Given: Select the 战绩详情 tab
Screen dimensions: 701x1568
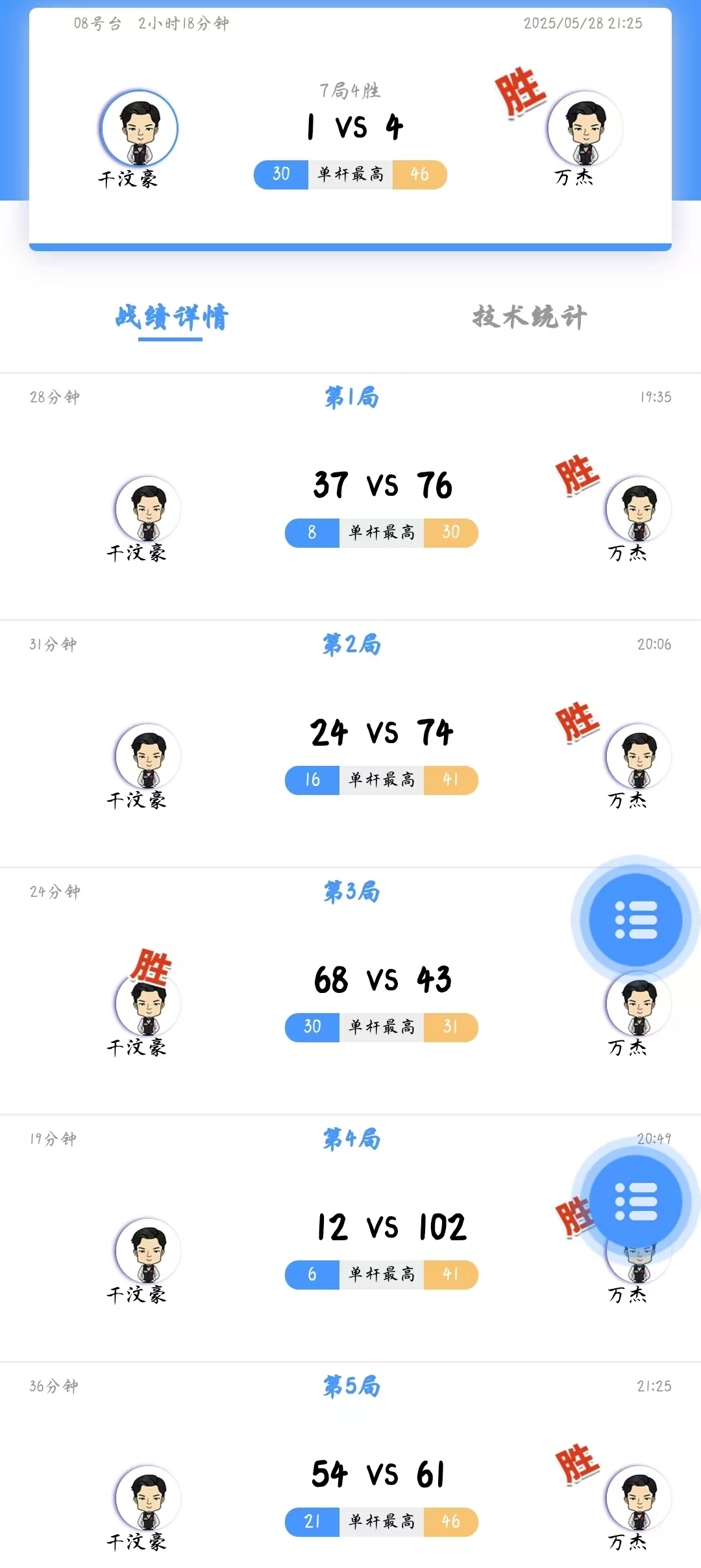Looking at the screenshot, I should [171, 317].
